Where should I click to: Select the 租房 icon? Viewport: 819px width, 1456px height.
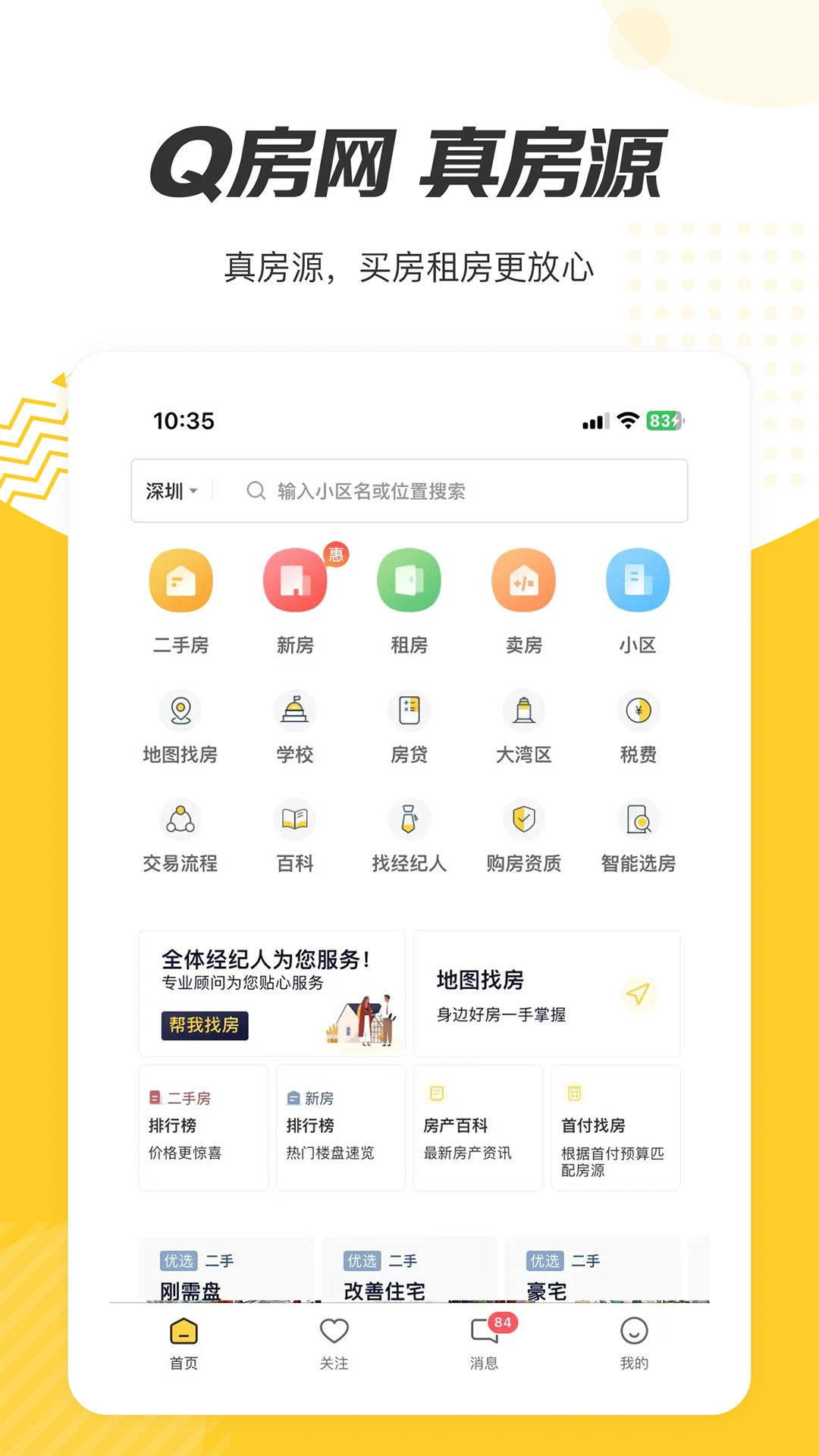pyautogui.click(x=409, y=580)
